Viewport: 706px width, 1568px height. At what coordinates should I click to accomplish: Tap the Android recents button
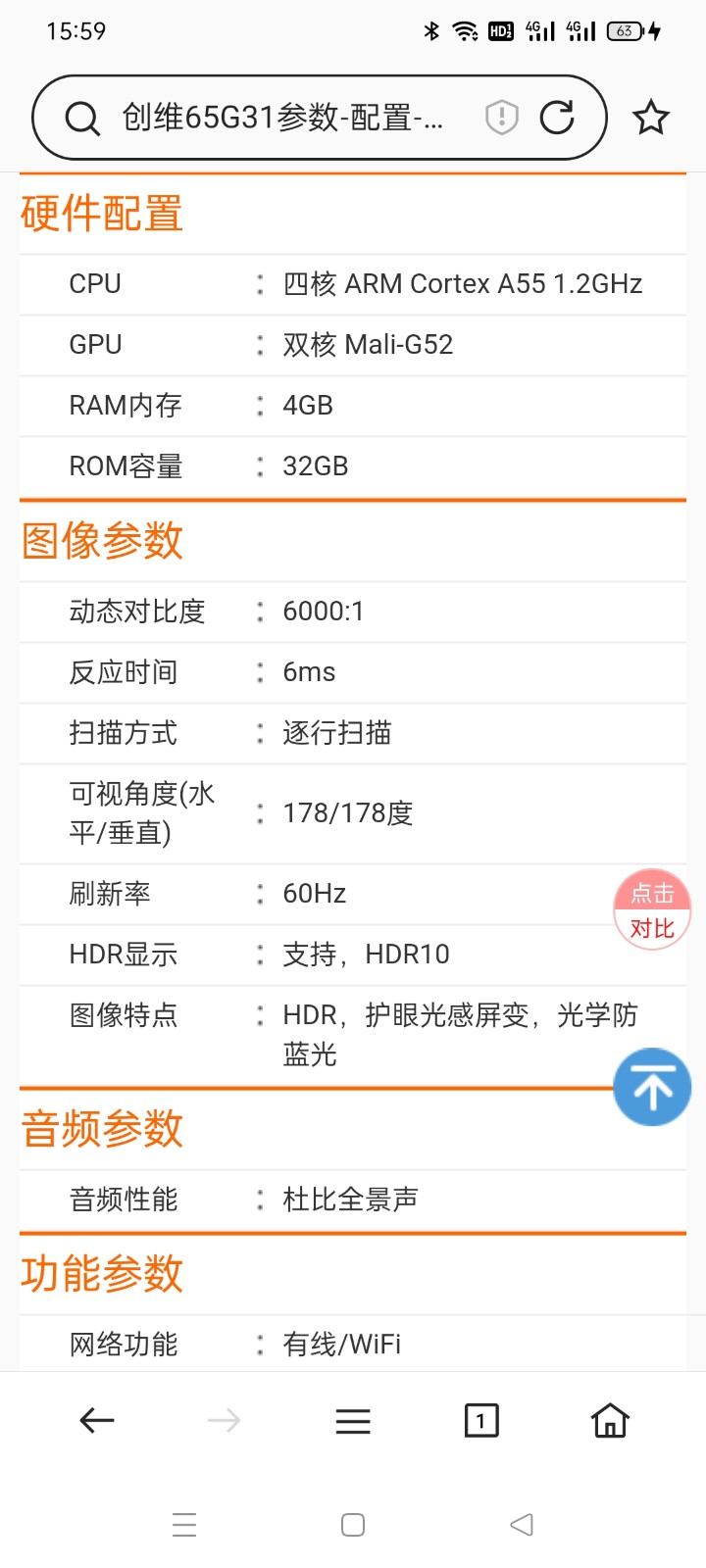(x=183, y=1524)
